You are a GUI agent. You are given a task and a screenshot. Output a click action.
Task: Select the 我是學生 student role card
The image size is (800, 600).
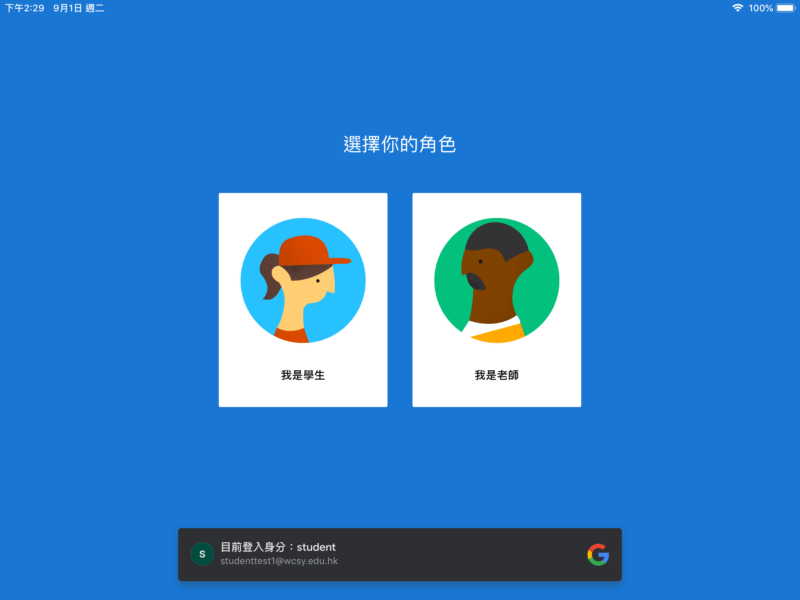click(x=303, y=300)
